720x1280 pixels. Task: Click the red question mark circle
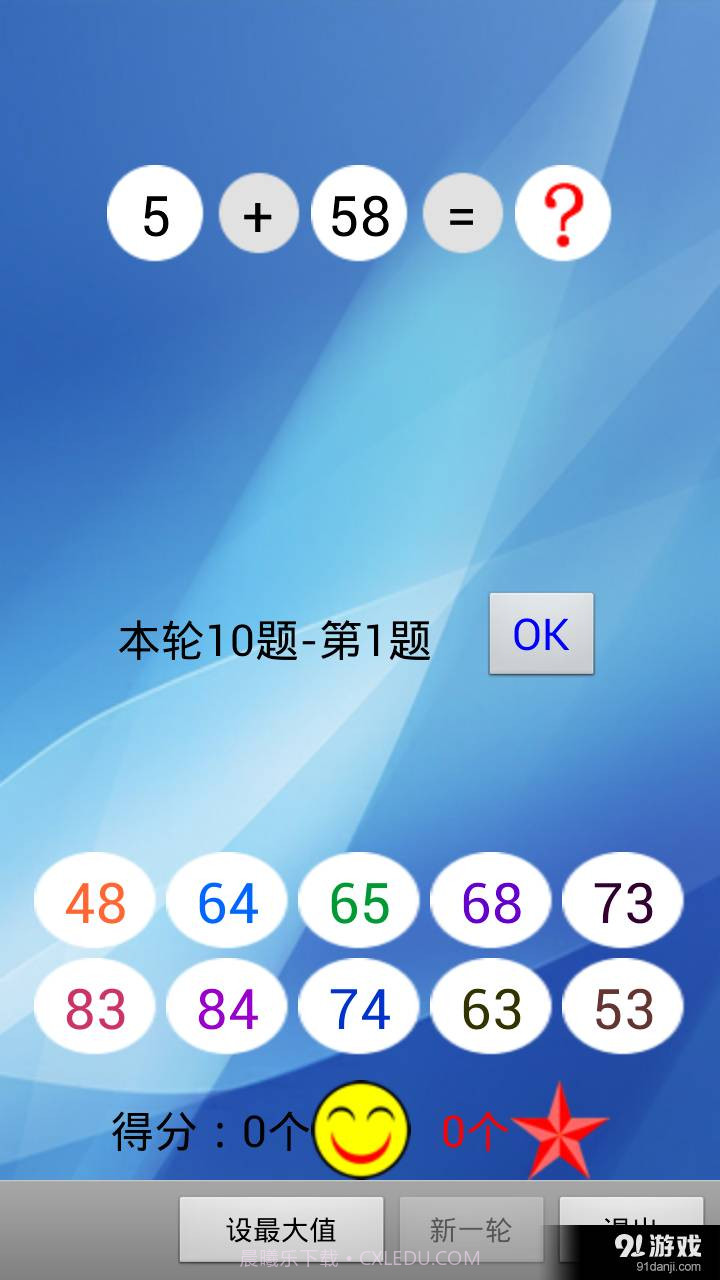[562, 214]
